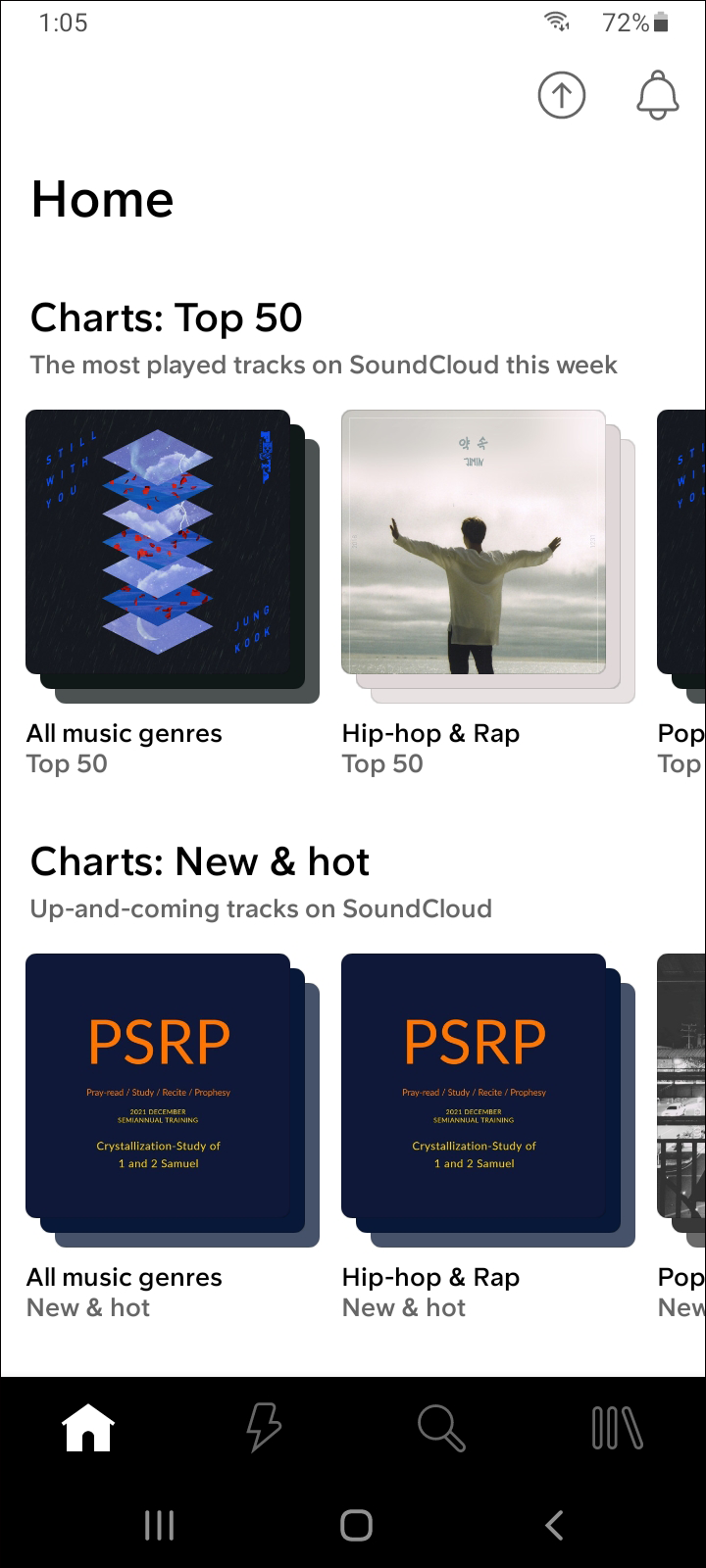Switch to the Search tab
Viewport: 706px width, 1568px height.
coord(441,1428)
